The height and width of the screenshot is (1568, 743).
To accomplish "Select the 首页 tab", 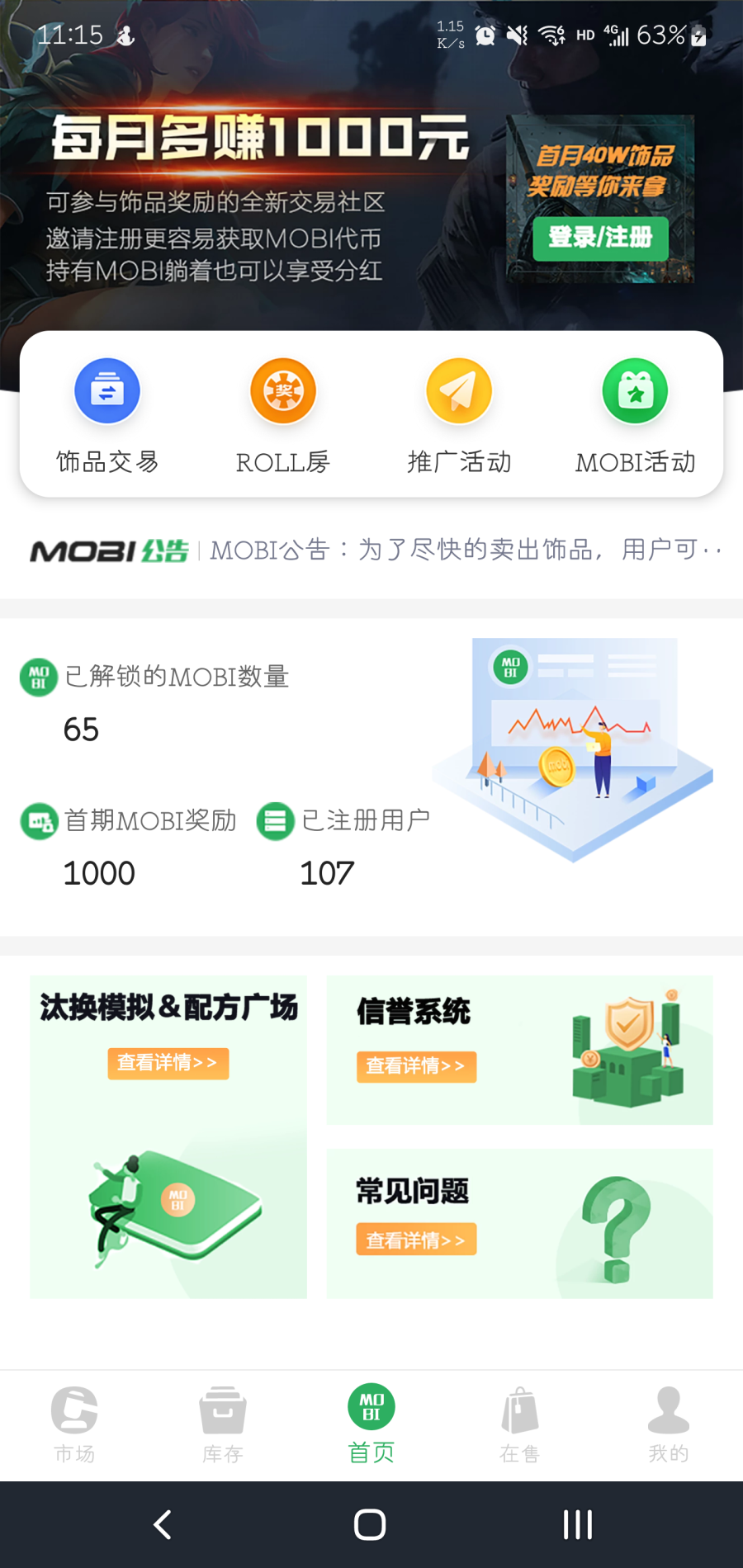I will [371, 1424].
